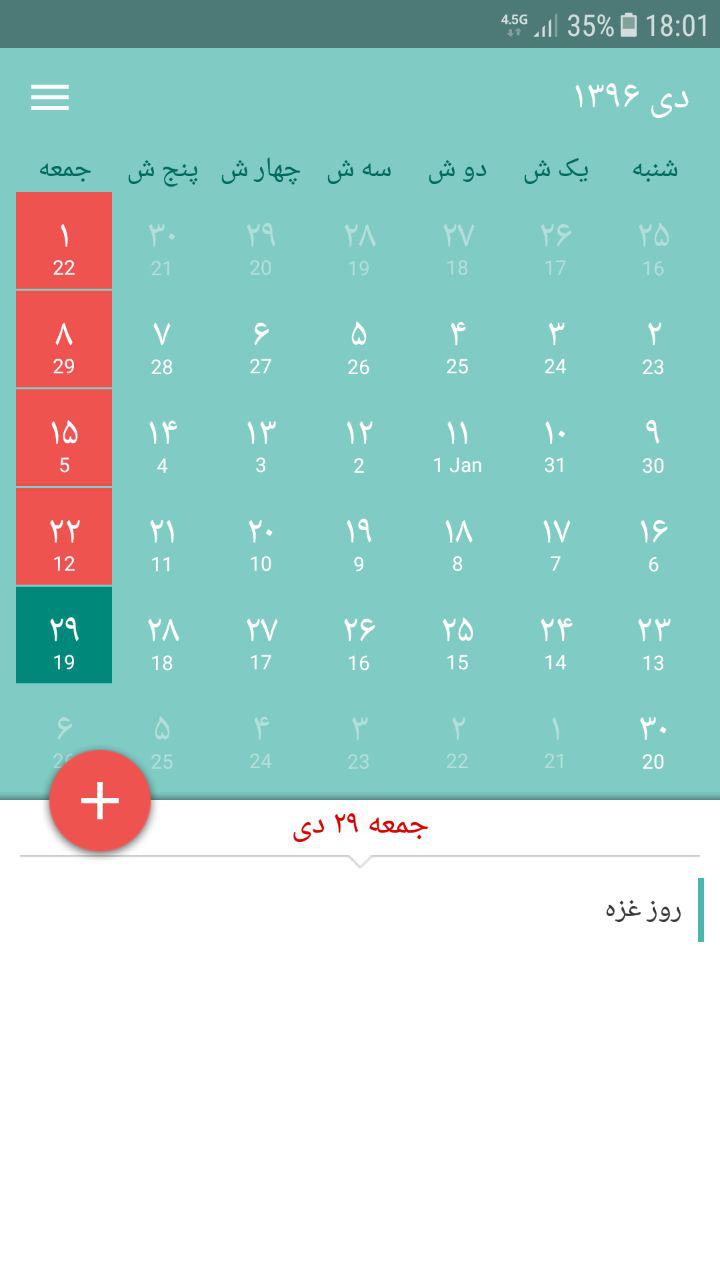
Task: Choose Thursday 28 Dey (Jan 18)
Action: [162, 635]
